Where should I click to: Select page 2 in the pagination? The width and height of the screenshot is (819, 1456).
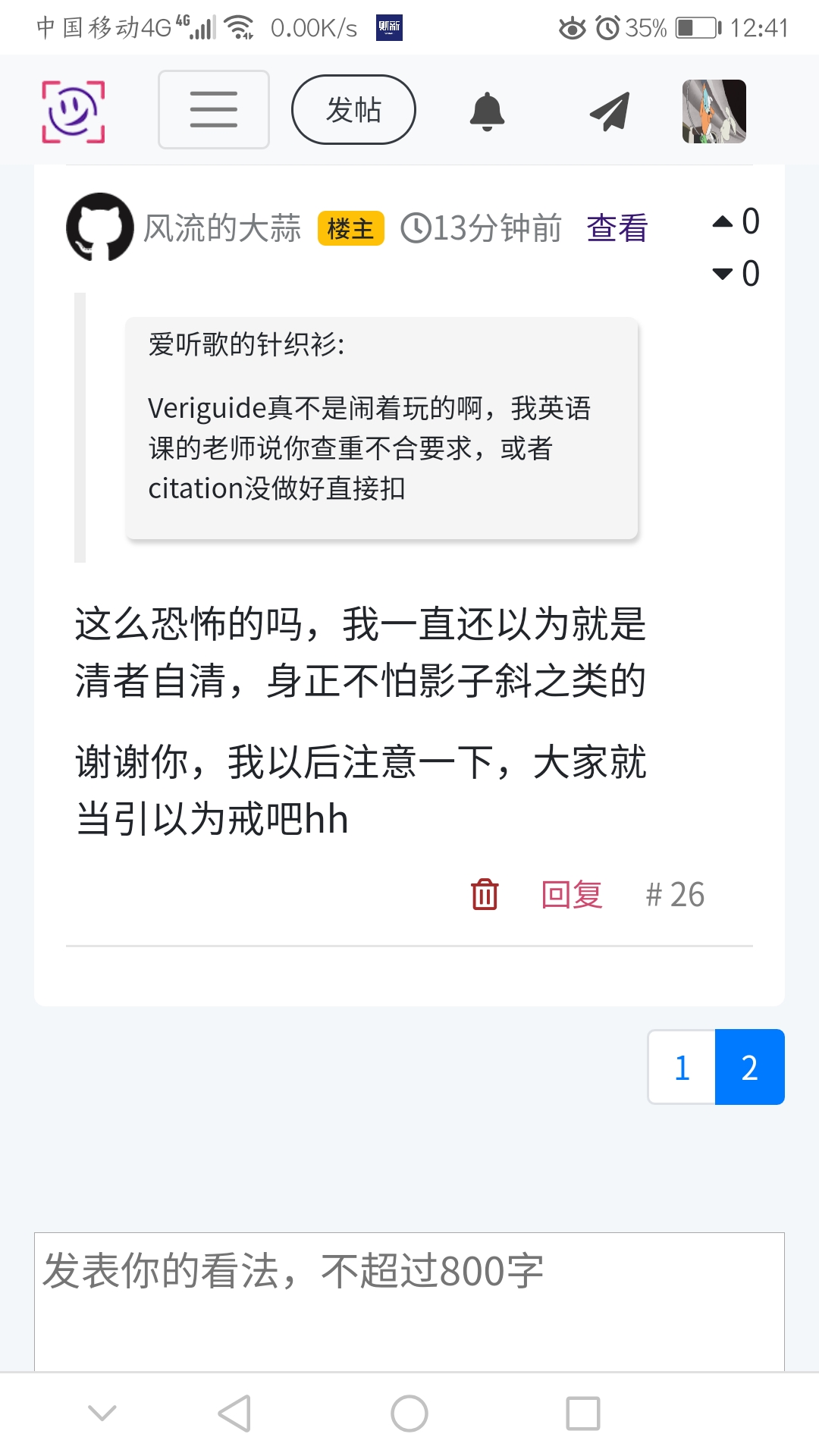click(749, 1067)
